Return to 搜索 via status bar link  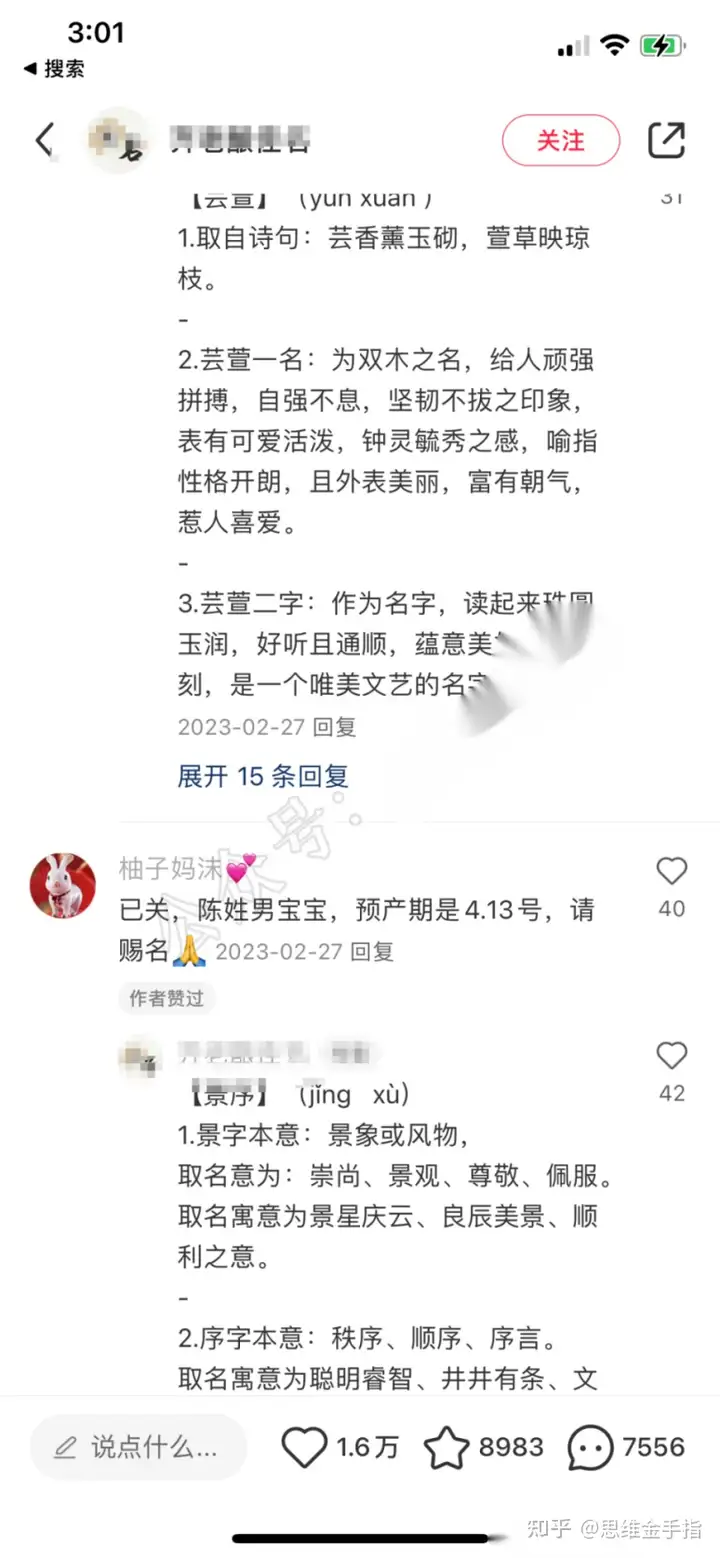point(54,69)
